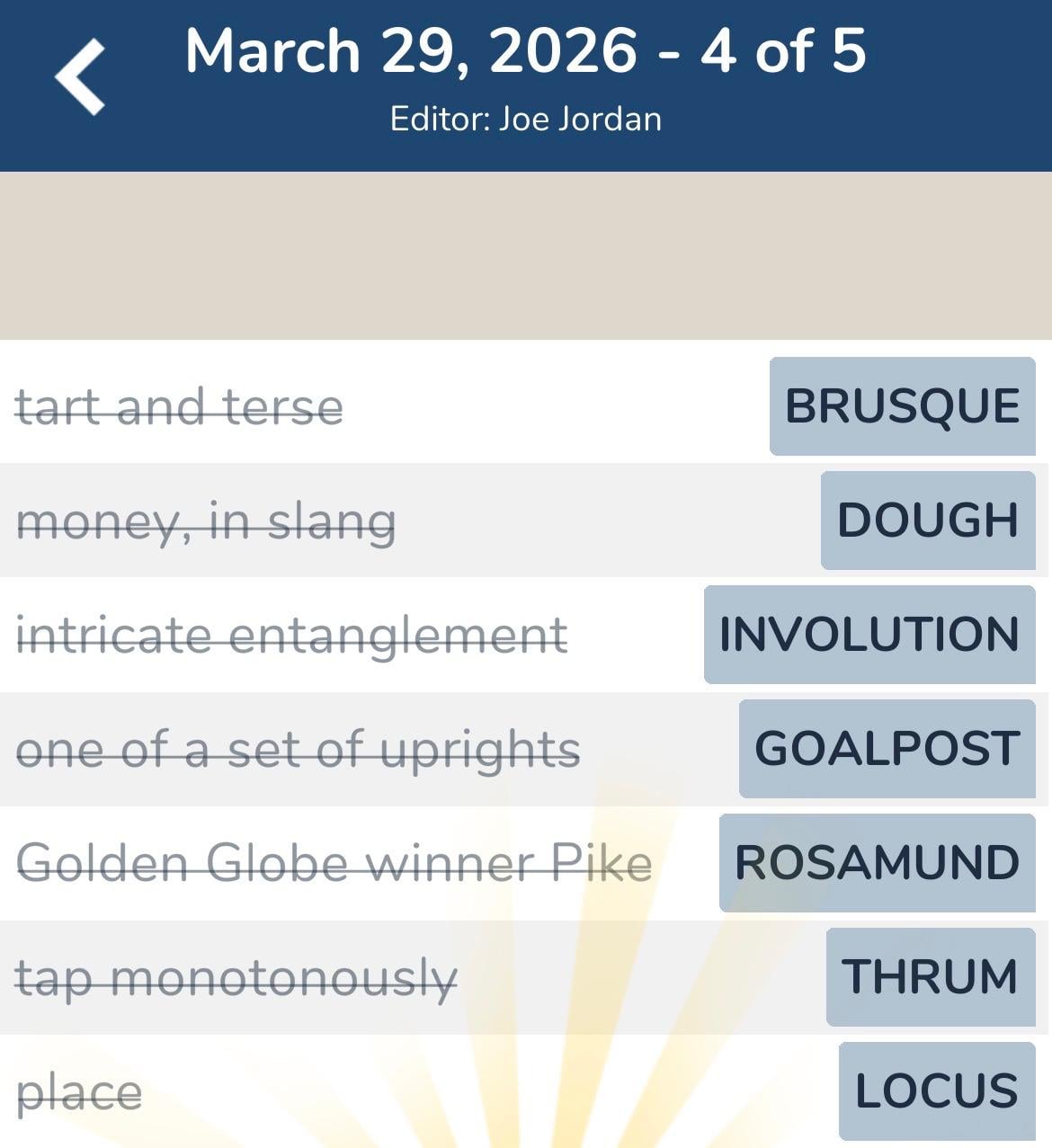Select the GOALPOST answer tile

pos(886,748)
